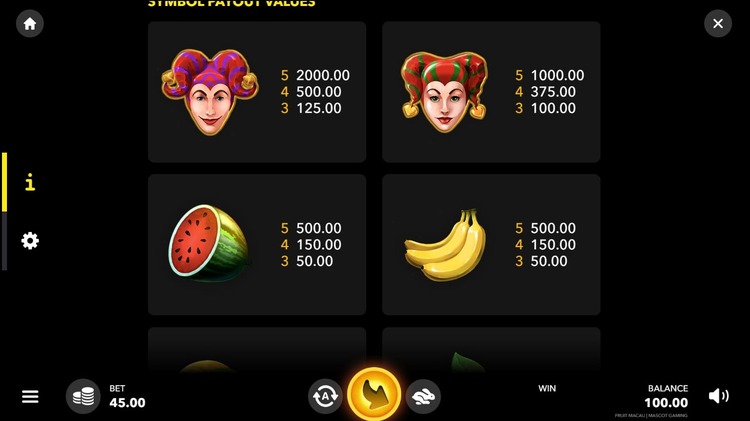Turn on turbo spin mode
Screen dimensions: 750x421
pos(423,397)
